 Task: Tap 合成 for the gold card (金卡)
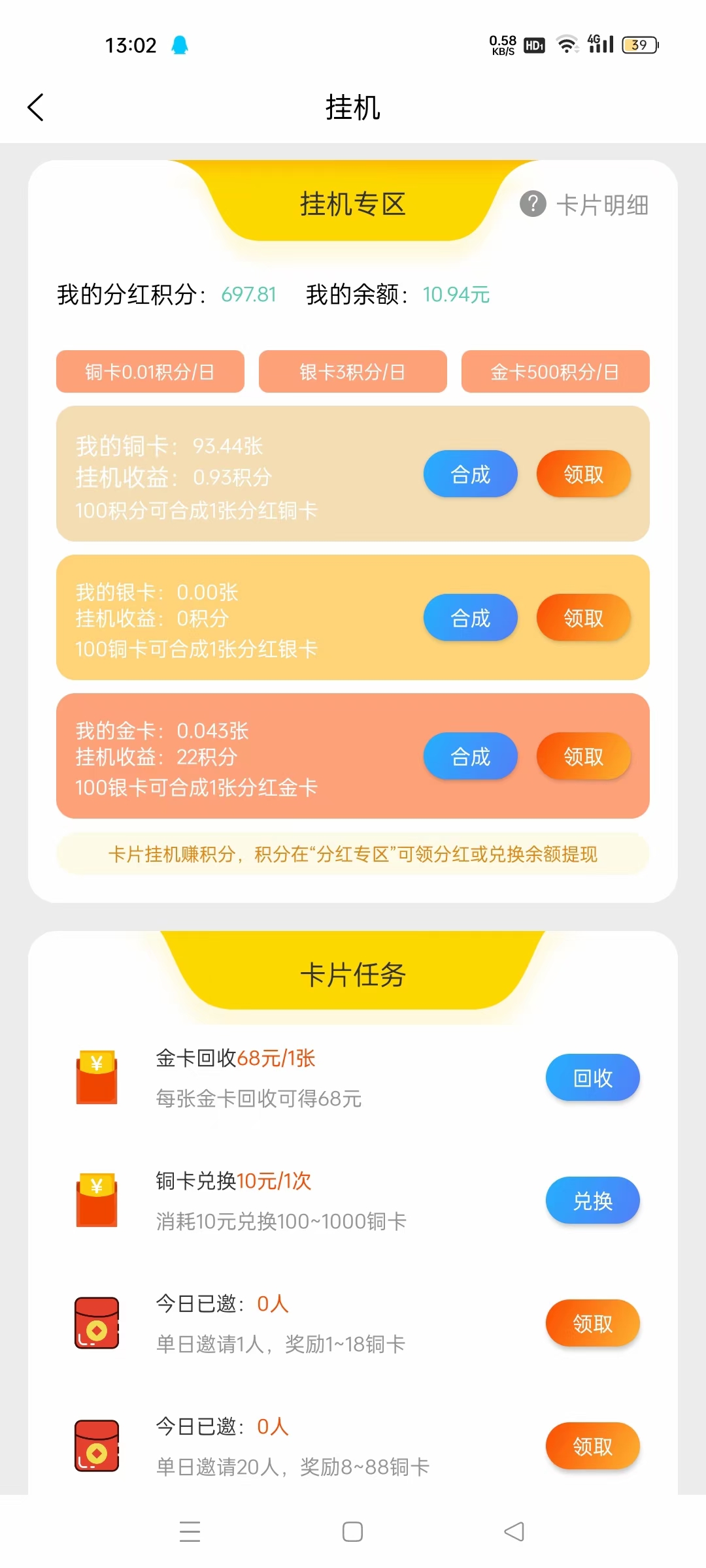click(x=471, y=756)
